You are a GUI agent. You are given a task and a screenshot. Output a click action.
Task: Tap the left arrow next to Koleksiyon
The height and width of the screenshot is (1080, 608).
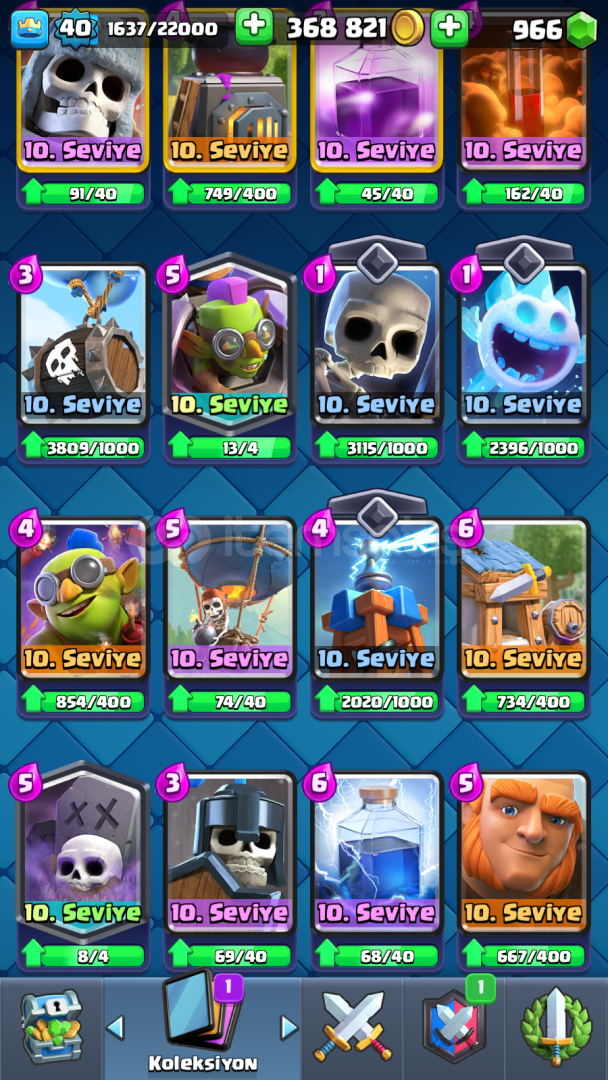tap(116, 1028)
